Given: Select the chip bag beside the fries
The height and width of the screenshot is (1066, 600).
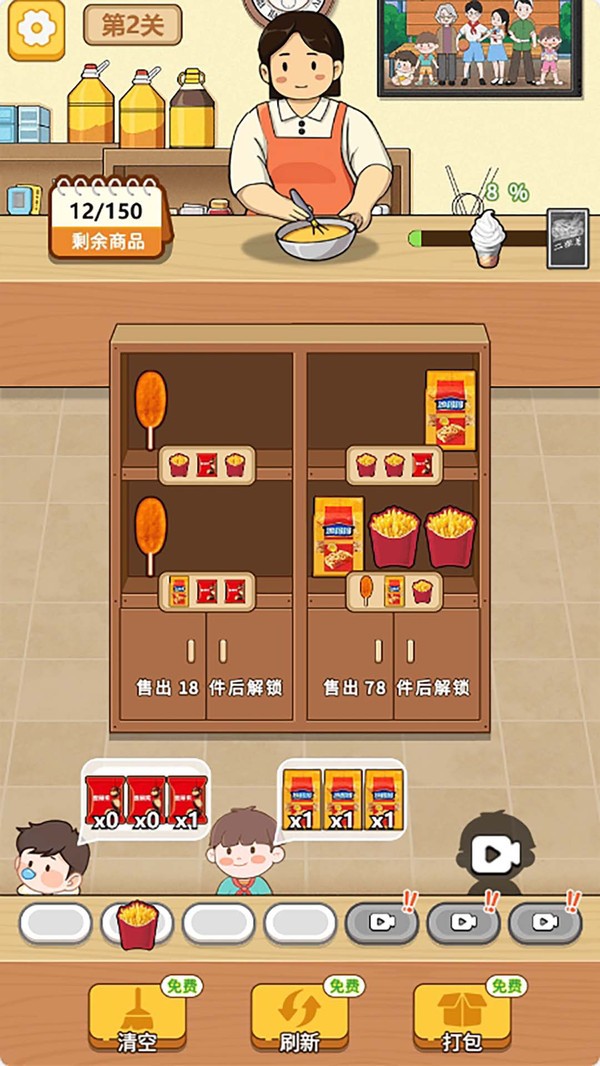Looking at the screenshot, I should click(x=338, y=535).
